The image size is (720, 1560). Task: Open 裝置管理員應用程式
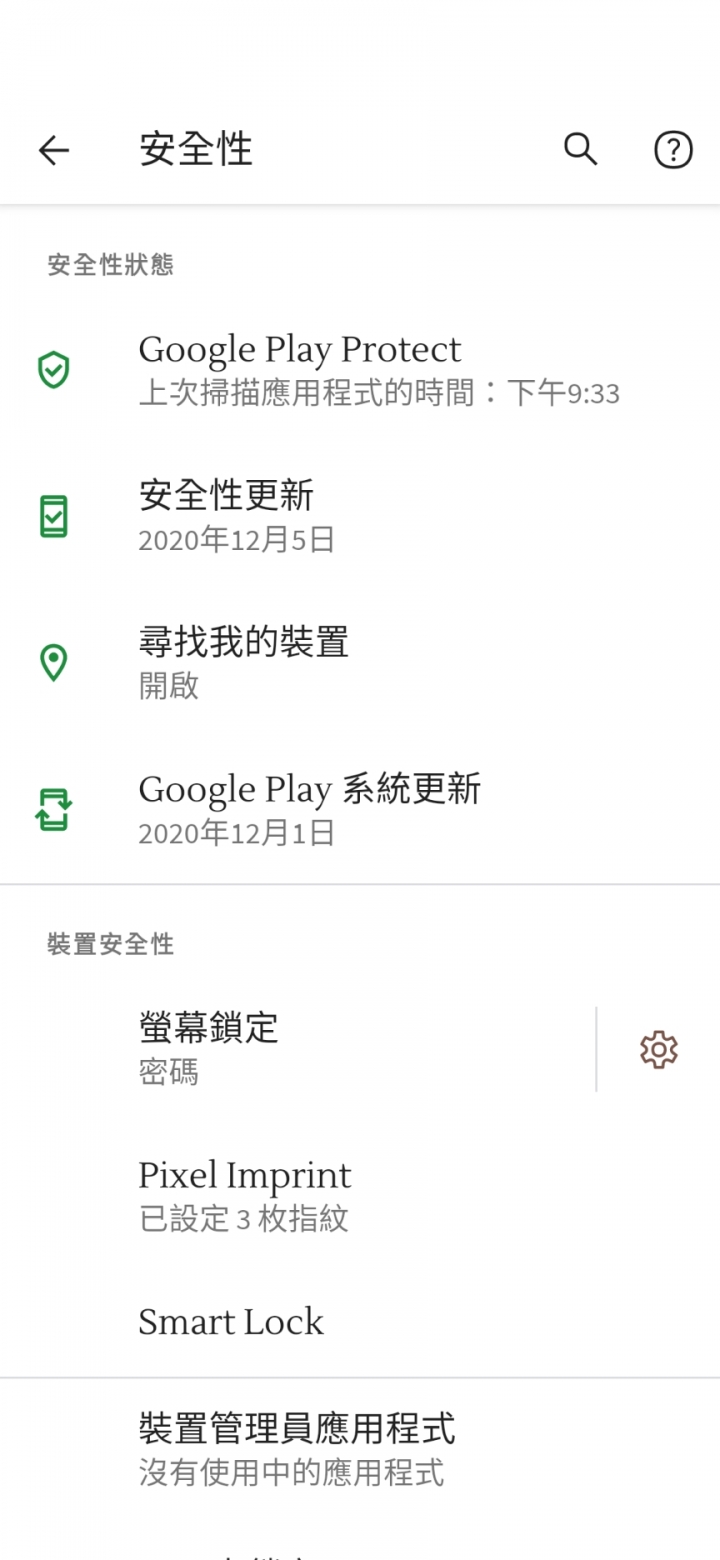360,1449
